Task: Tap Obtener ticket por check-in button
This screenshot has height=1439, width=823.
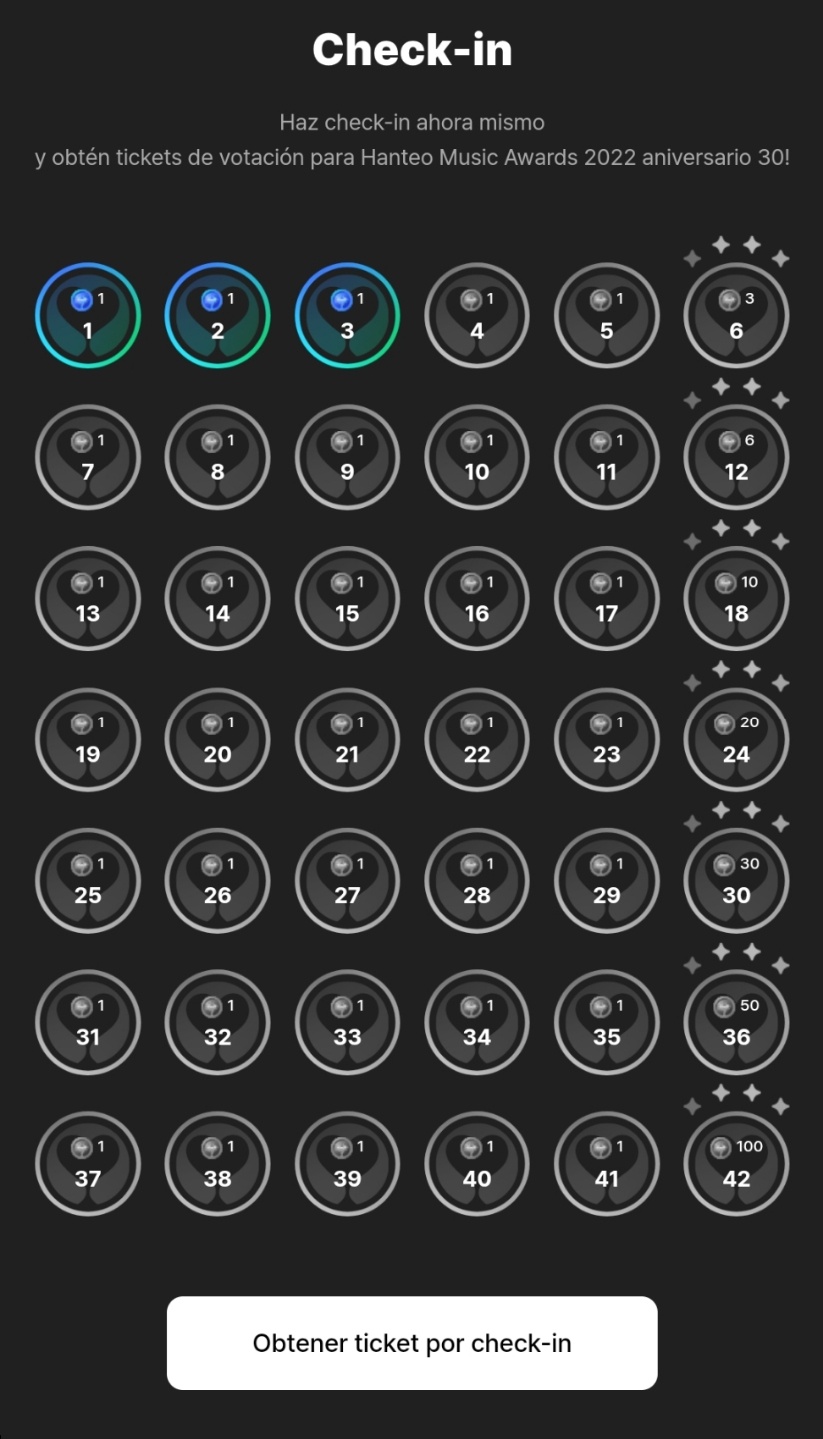Action: click(412, 1343)
